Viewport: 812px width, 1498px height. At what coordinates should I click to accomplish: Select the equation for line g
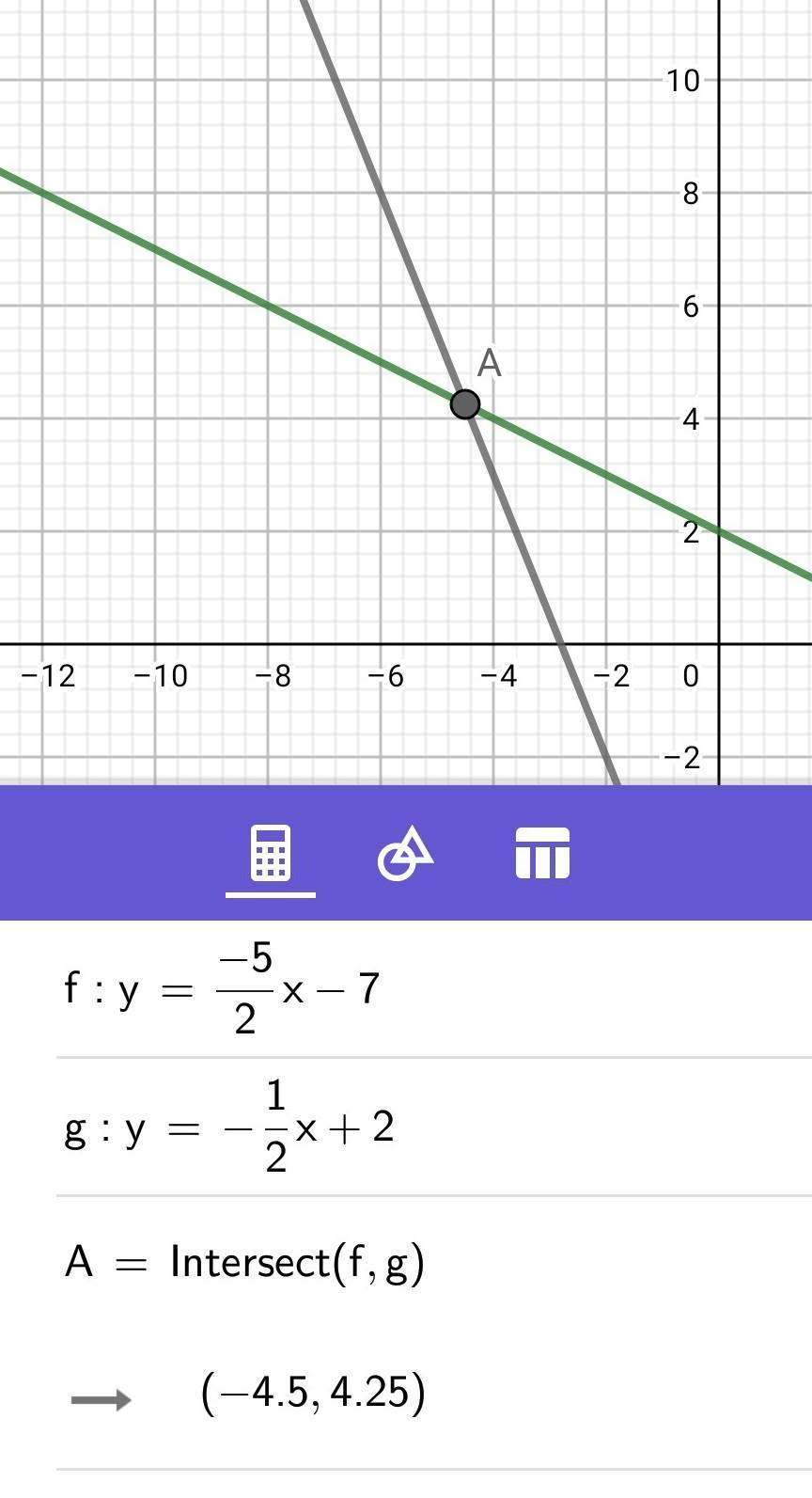coord(229,1127)
